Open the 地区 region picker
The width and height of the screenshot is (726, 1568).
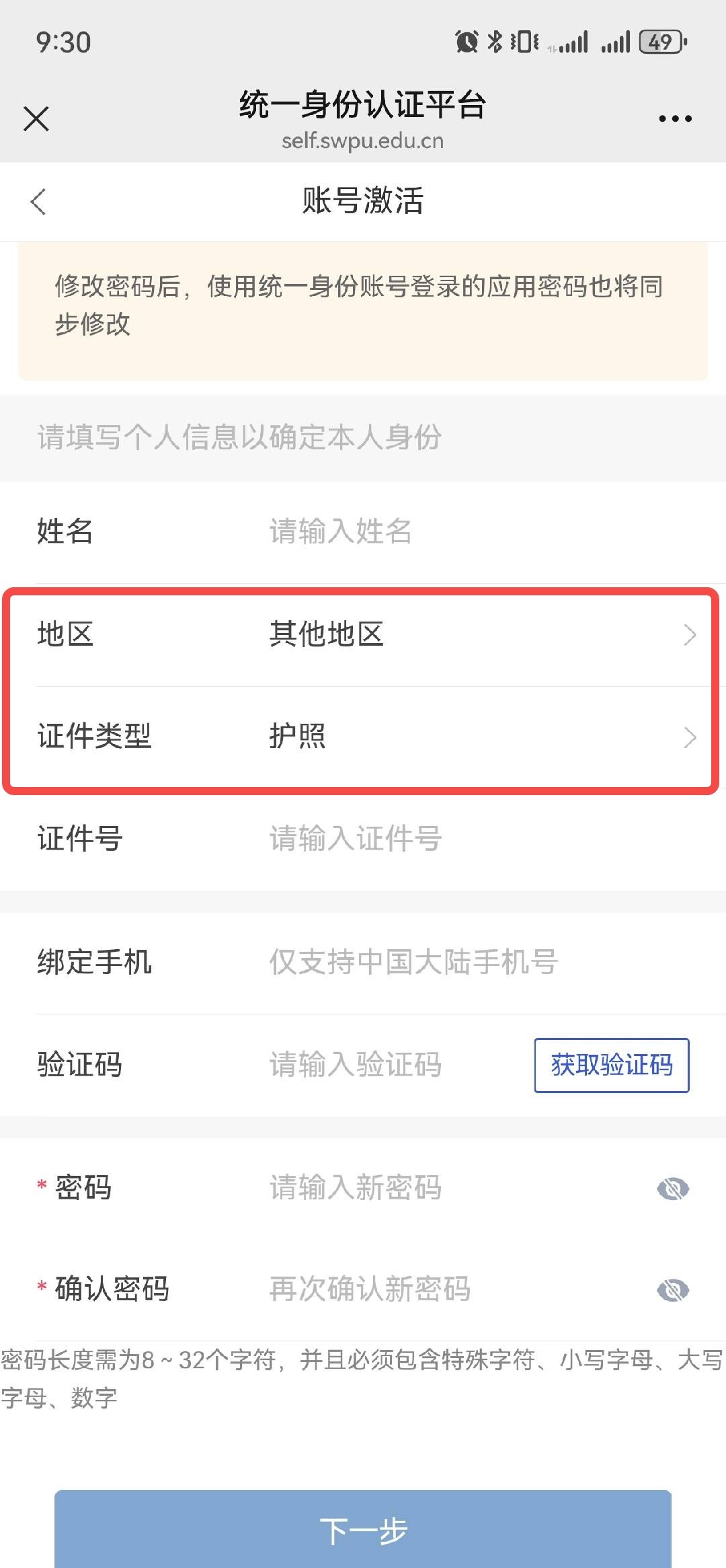pyautogui.click(x=471, y=634)
